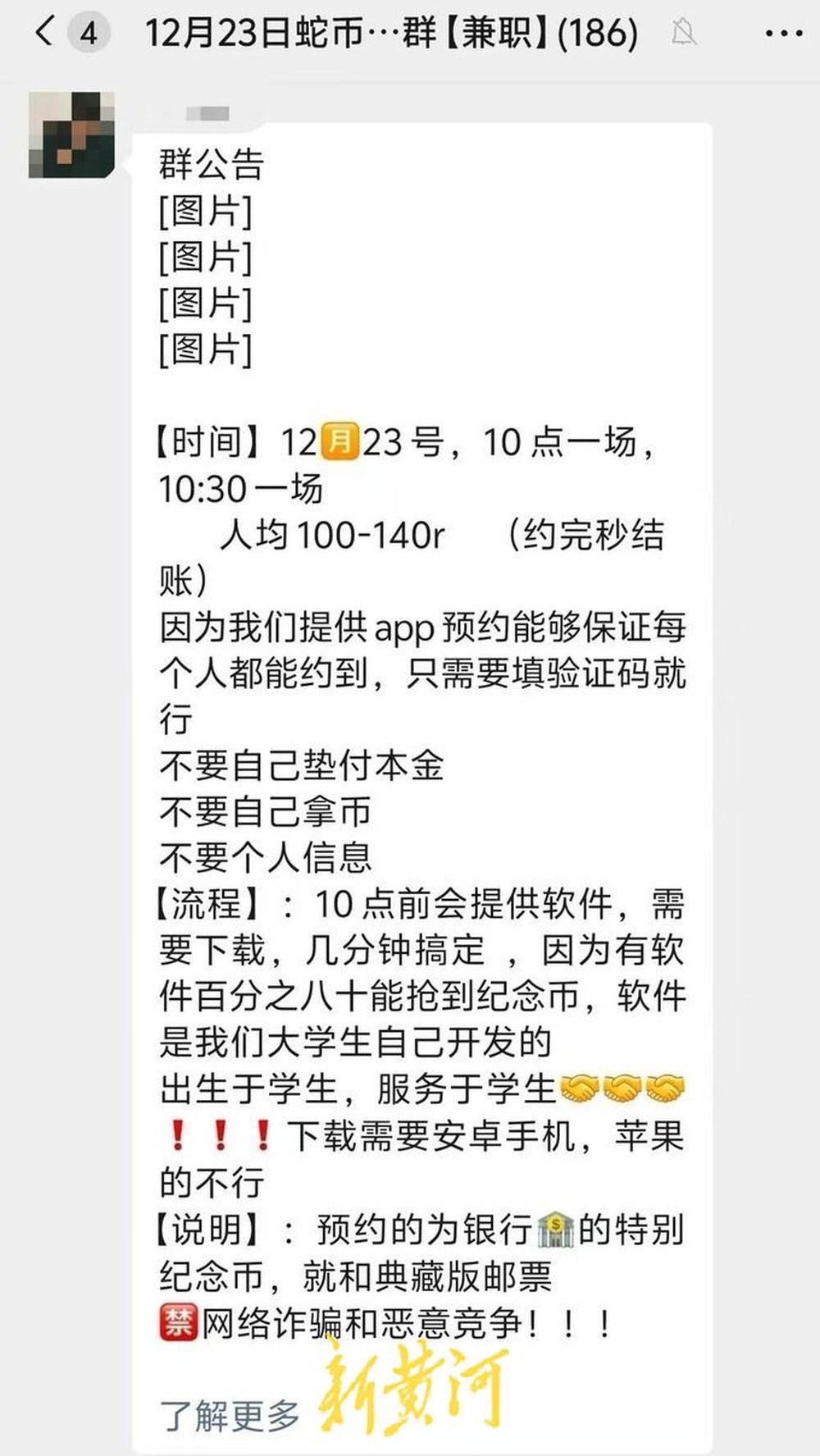Open the group chat overflow menu
This screenshot has width=820, height=1456.
click(783, 34)
